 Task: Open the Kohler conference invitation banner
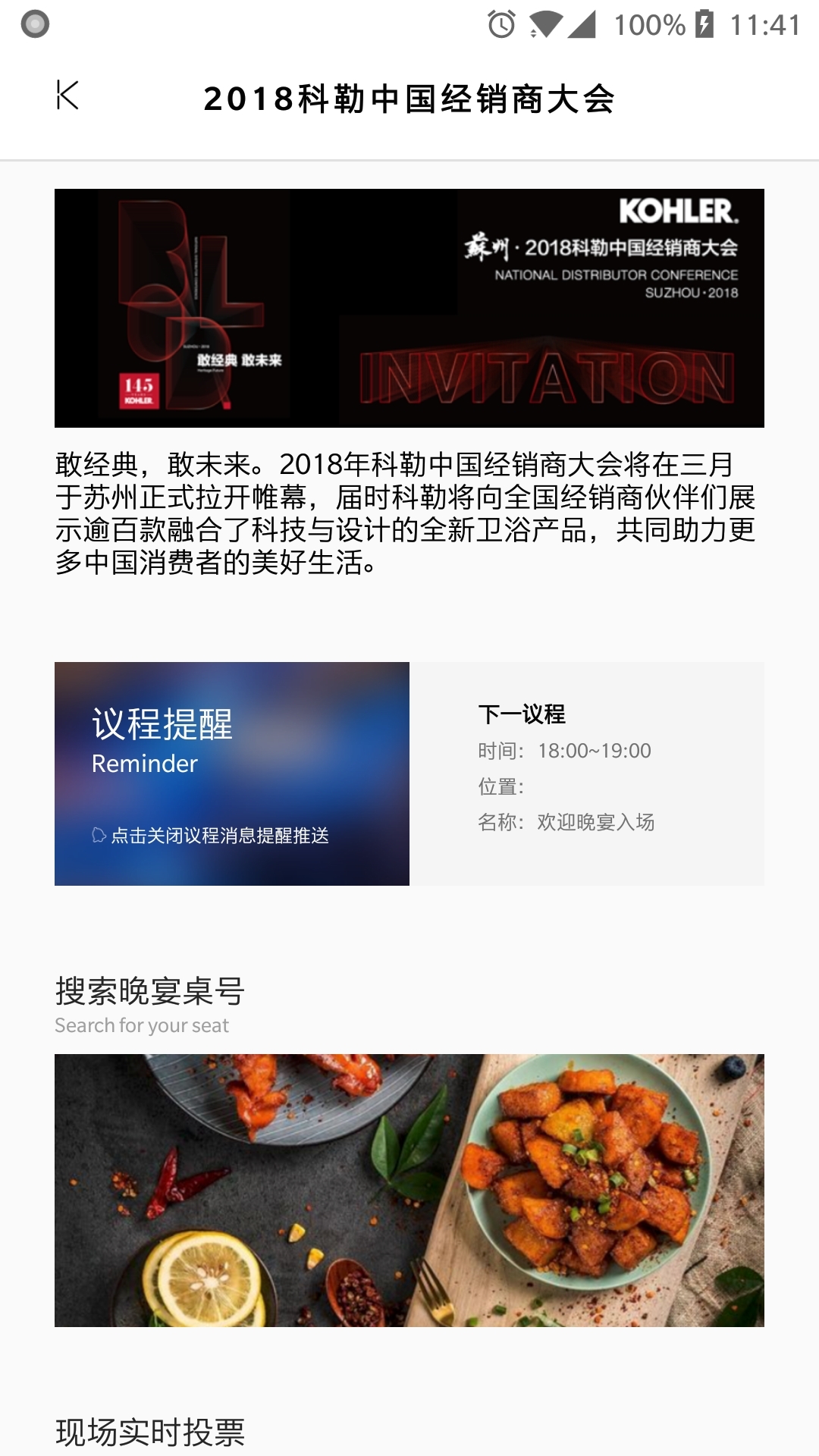pos(409,308)
